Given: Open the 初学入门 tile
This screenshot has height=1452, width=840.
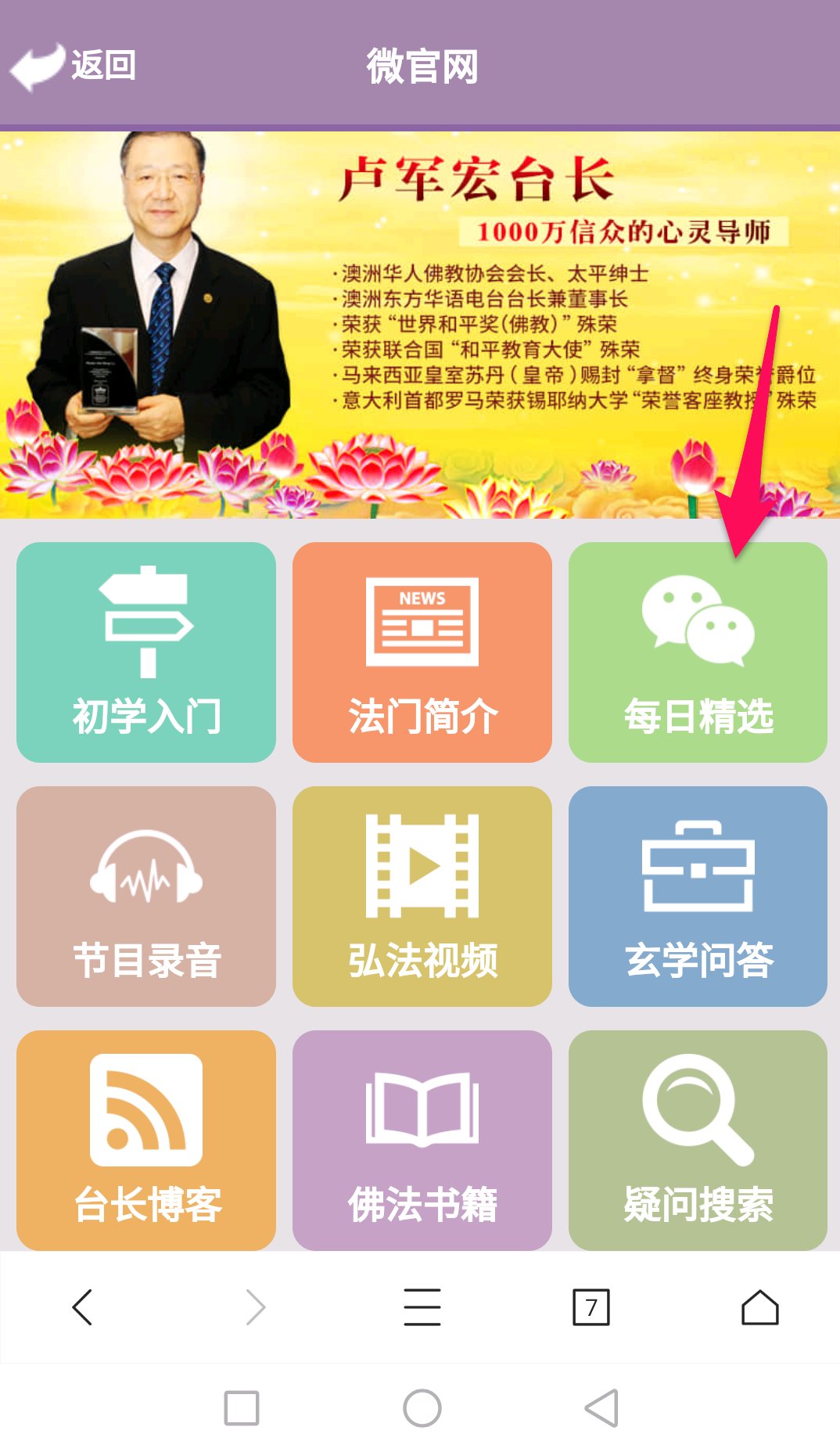Looking at the screenshot, I should 146,652.
